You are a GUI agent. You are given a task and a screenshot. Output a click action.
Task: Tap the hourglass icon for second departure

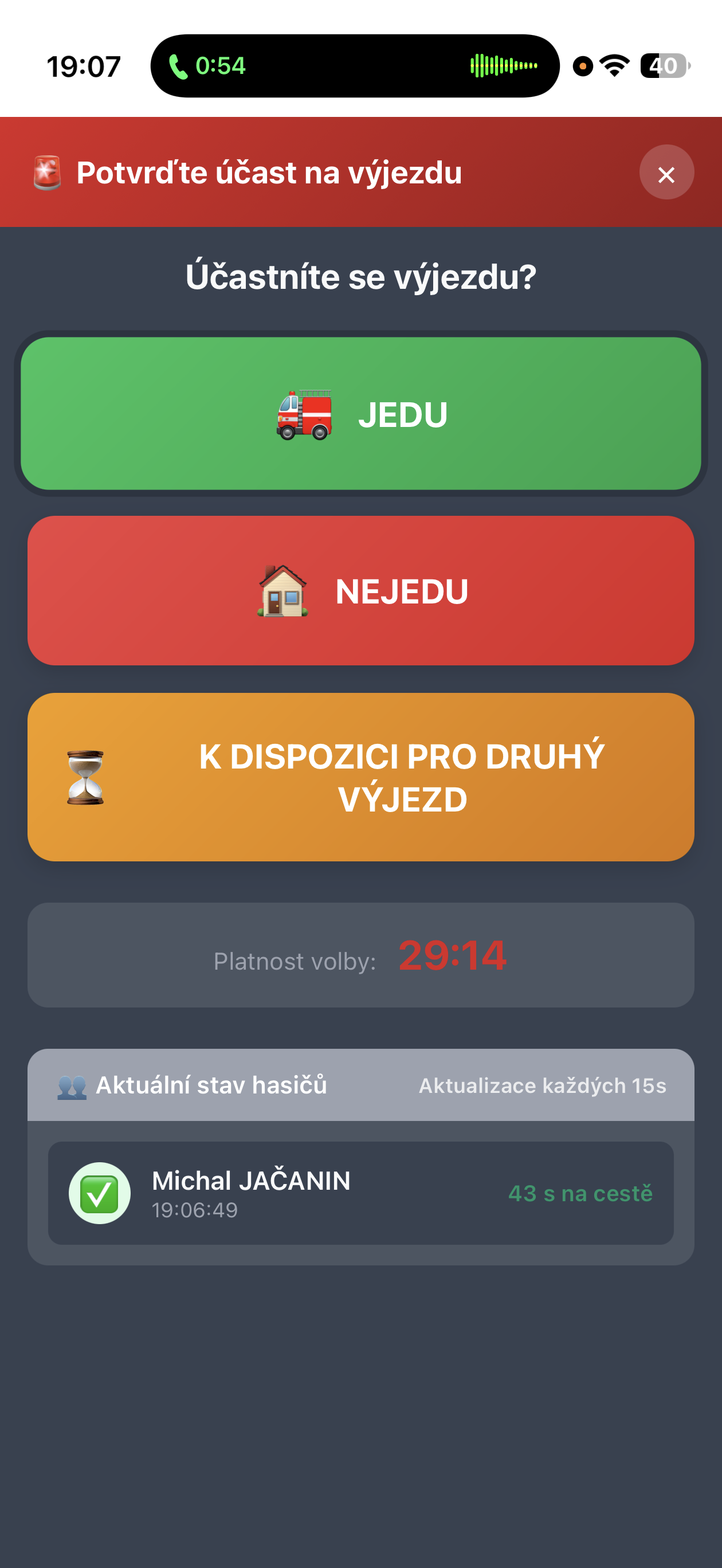85,776
